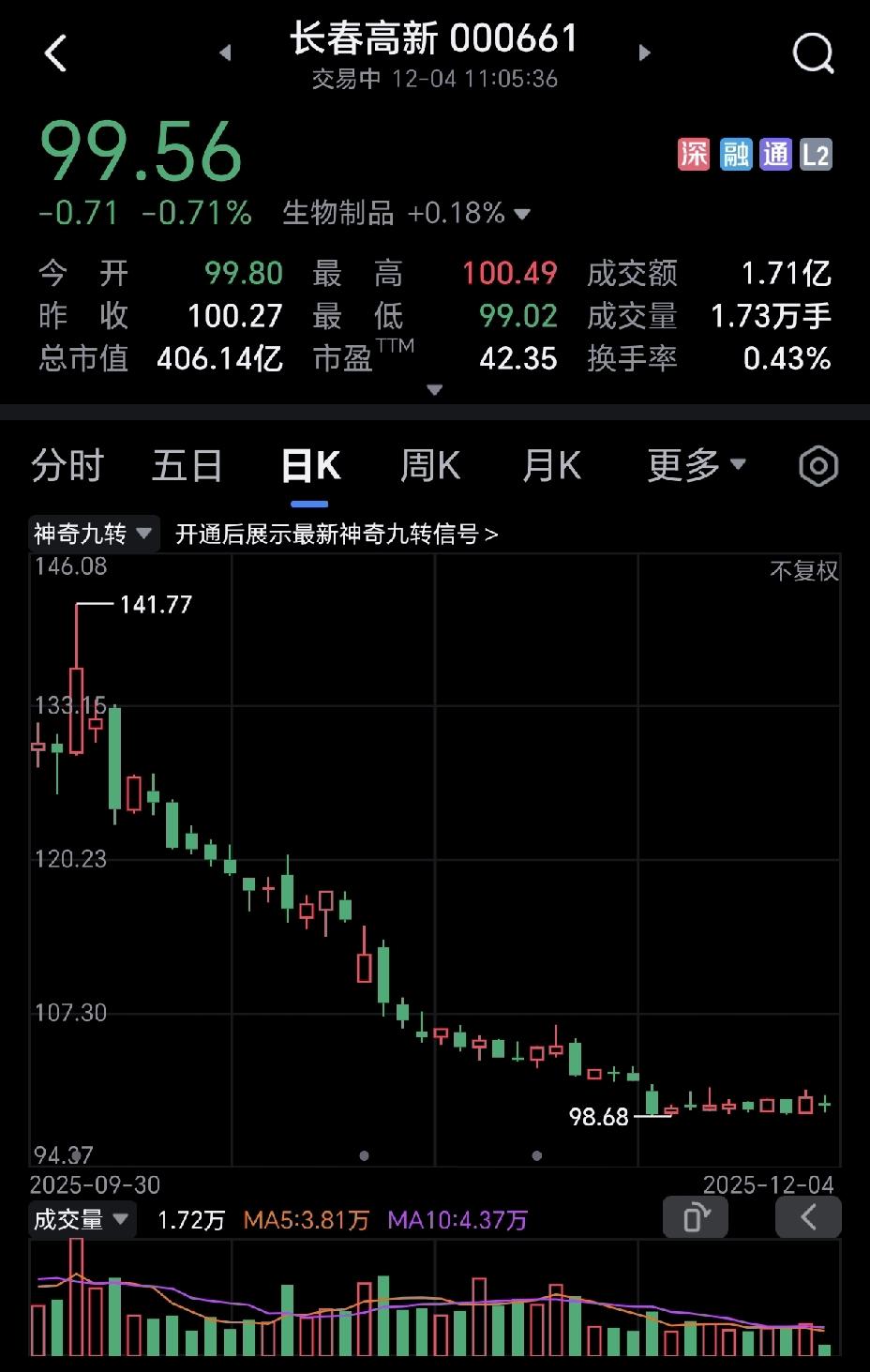Switch to the 周K weekly chart tab

pos(429,465)
